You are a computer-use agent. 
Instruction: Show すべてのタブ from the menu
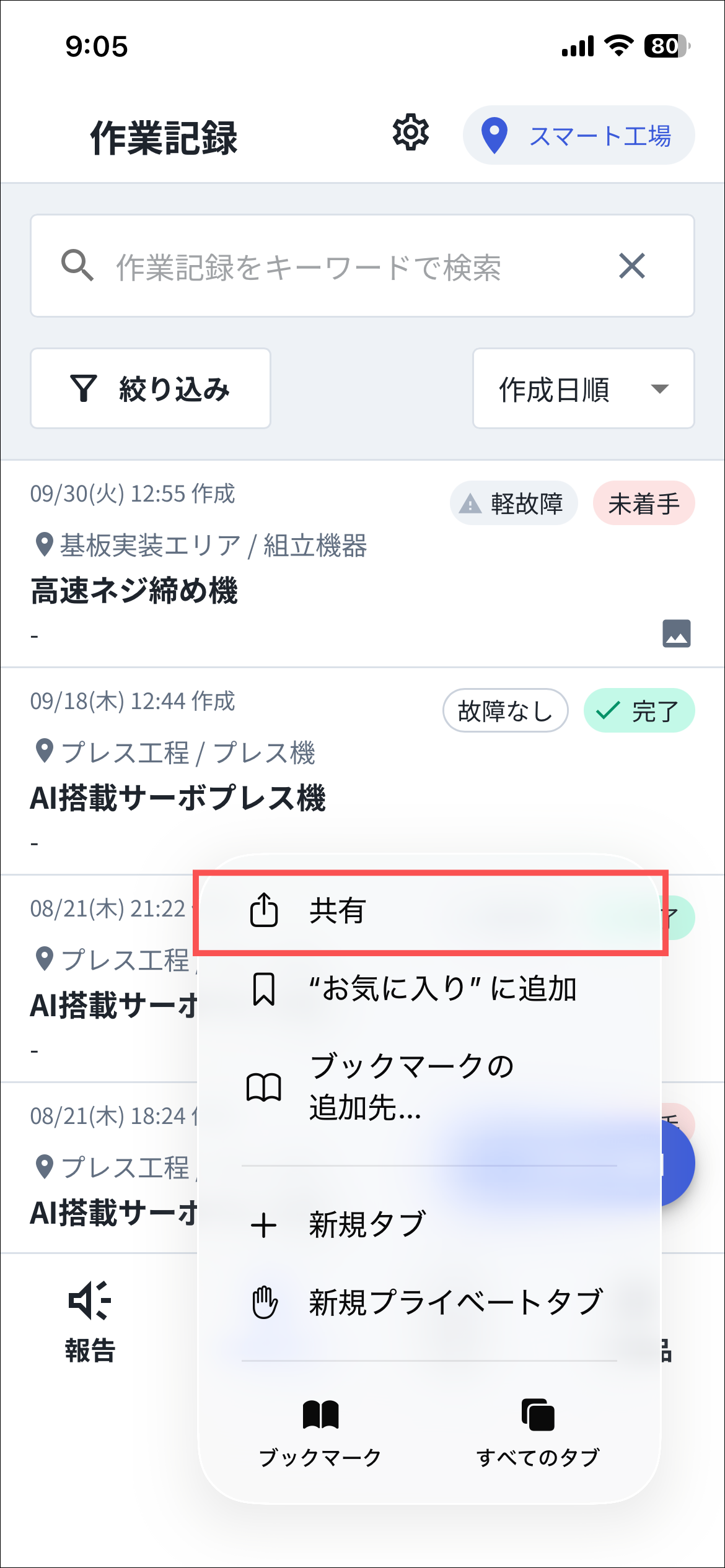538,1432
